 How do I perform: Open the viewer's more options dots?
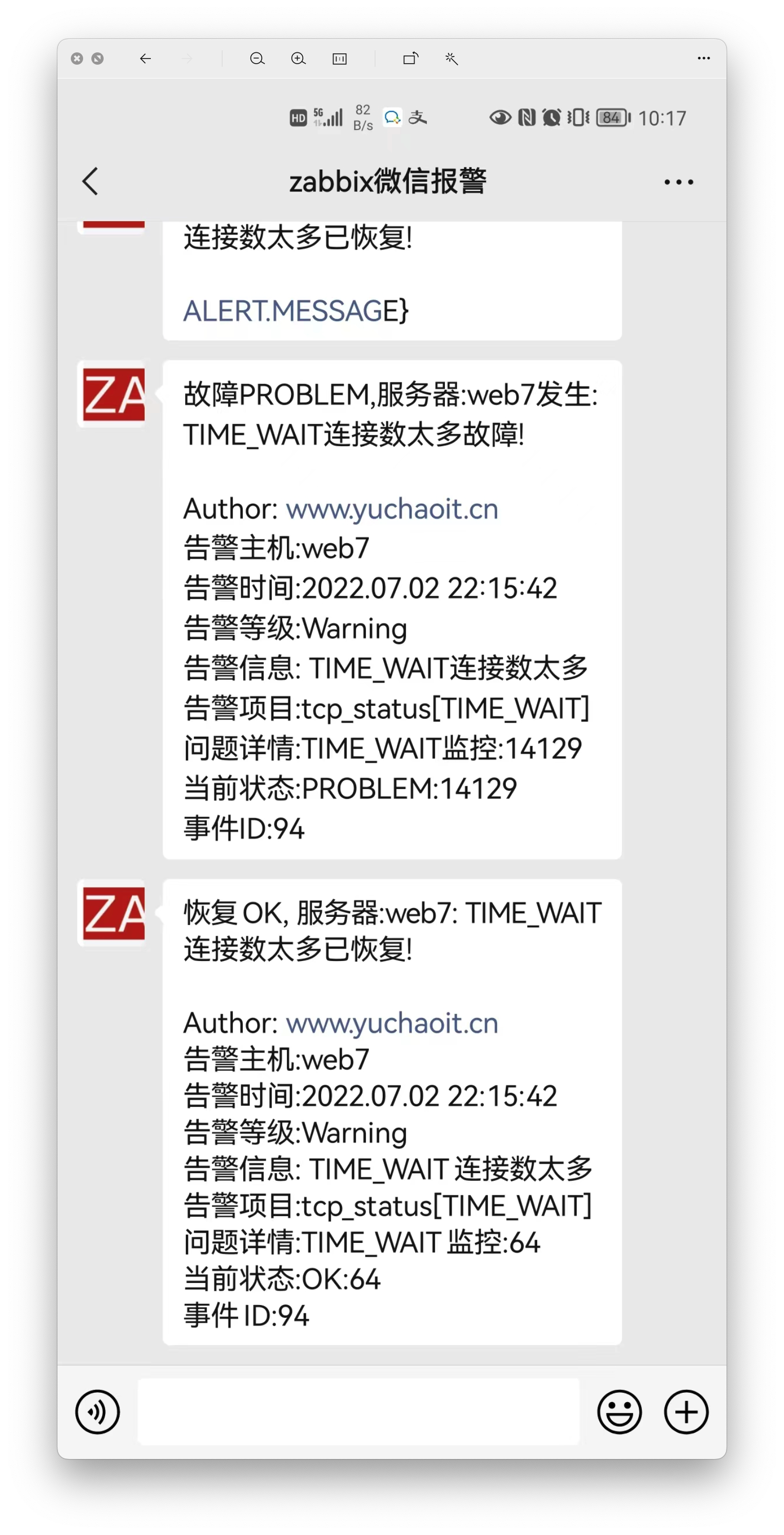[703, 59]
